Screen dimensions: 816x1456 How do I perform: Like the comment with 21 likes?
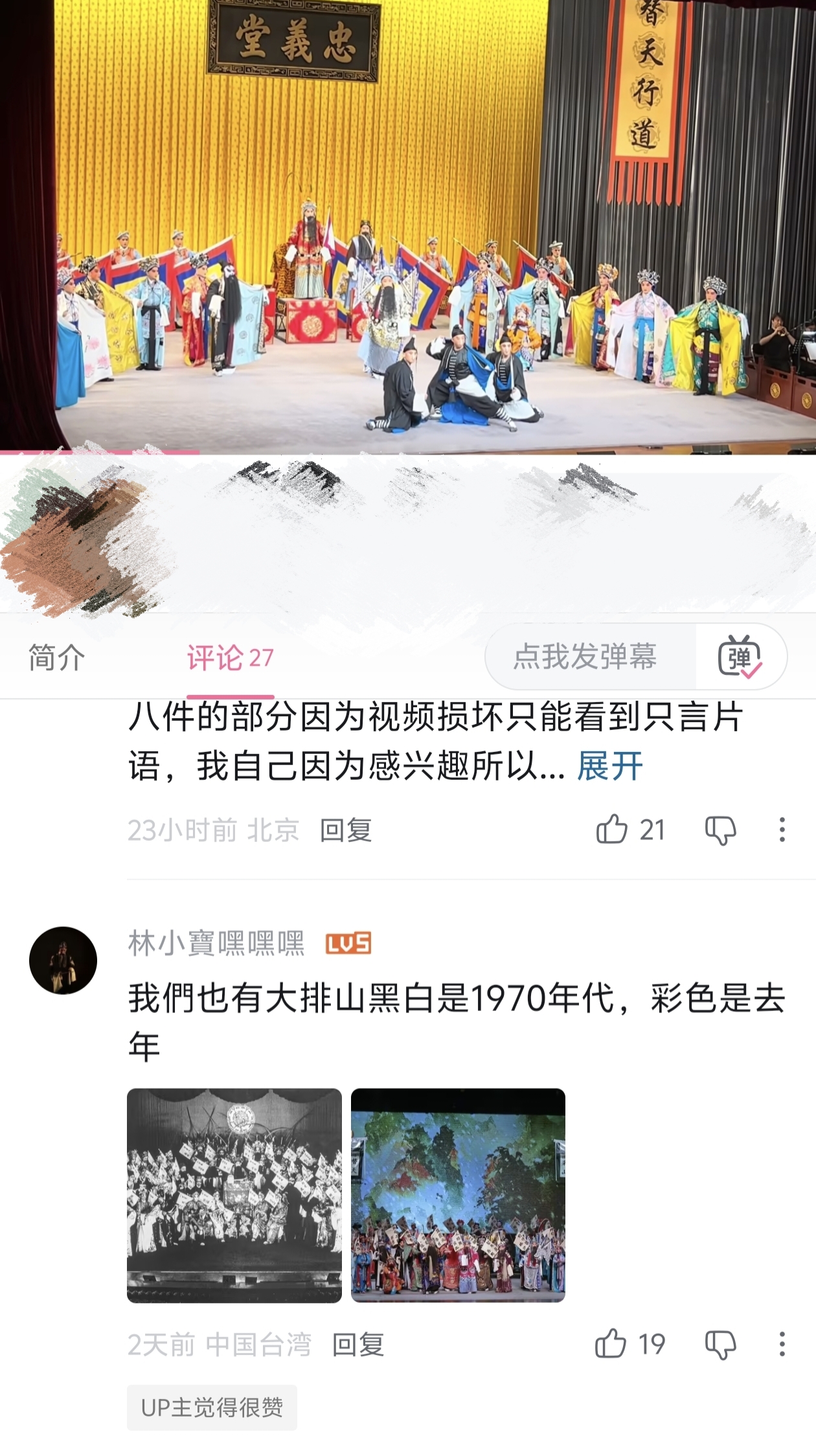click(630, 830)
